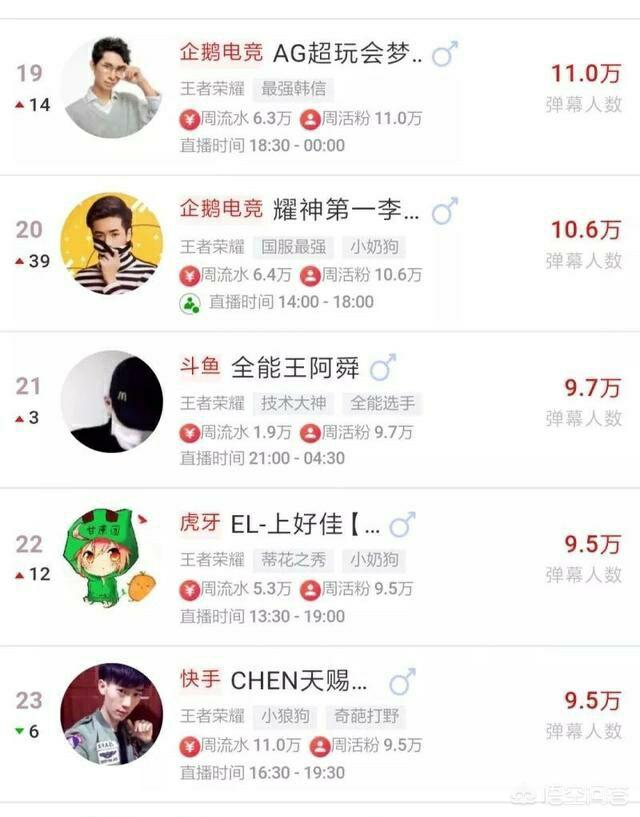View details for 全能王阿舜

point(295,368)
